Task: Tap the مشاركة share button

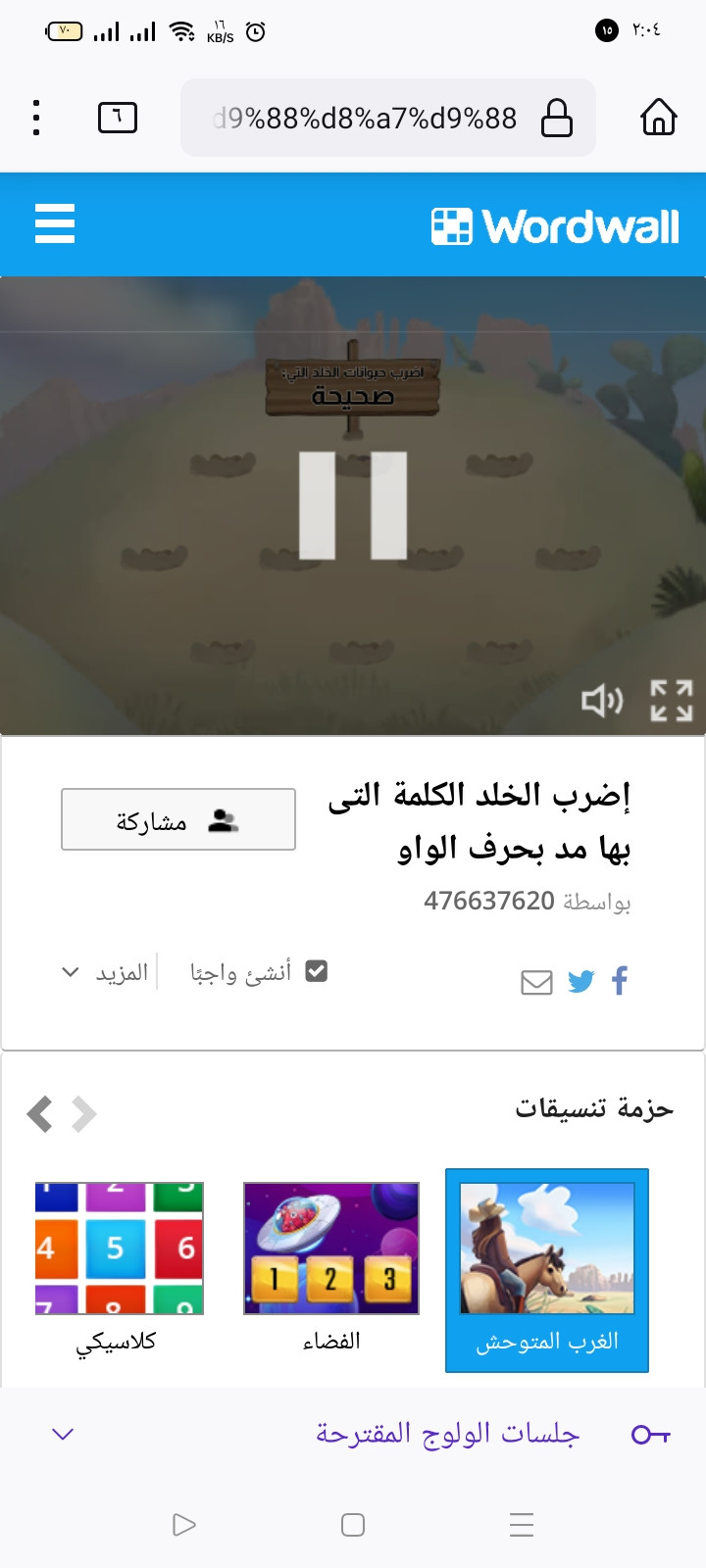Action: [178, 820]
